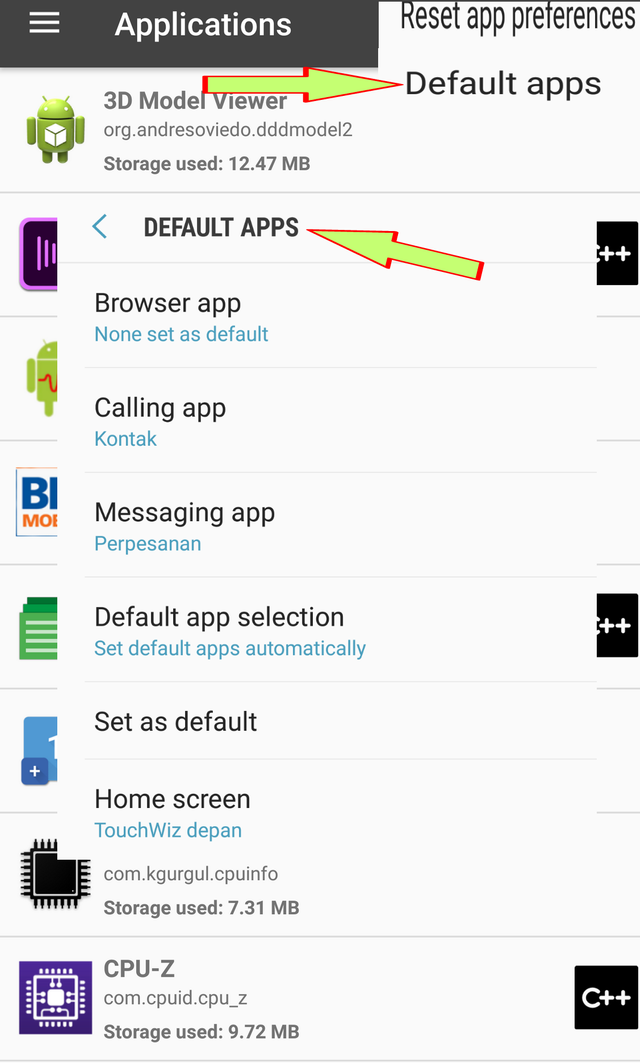Open the hamburger menu beside Applications
Image resolution: width=640 pixels, height=1063 pixels.
[44, 24]
